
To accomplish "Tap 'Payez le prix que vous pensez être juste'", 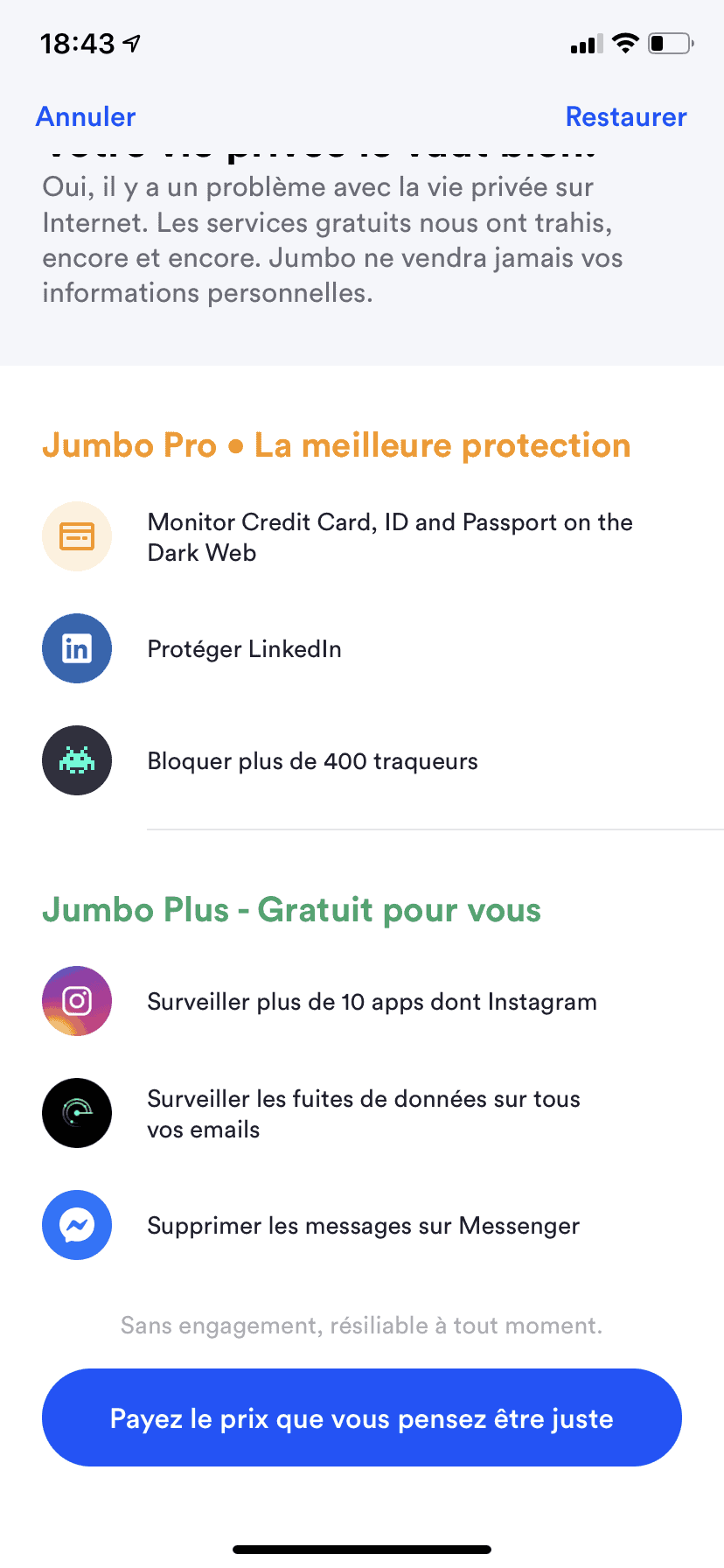I will click(x=362, y=1417).
